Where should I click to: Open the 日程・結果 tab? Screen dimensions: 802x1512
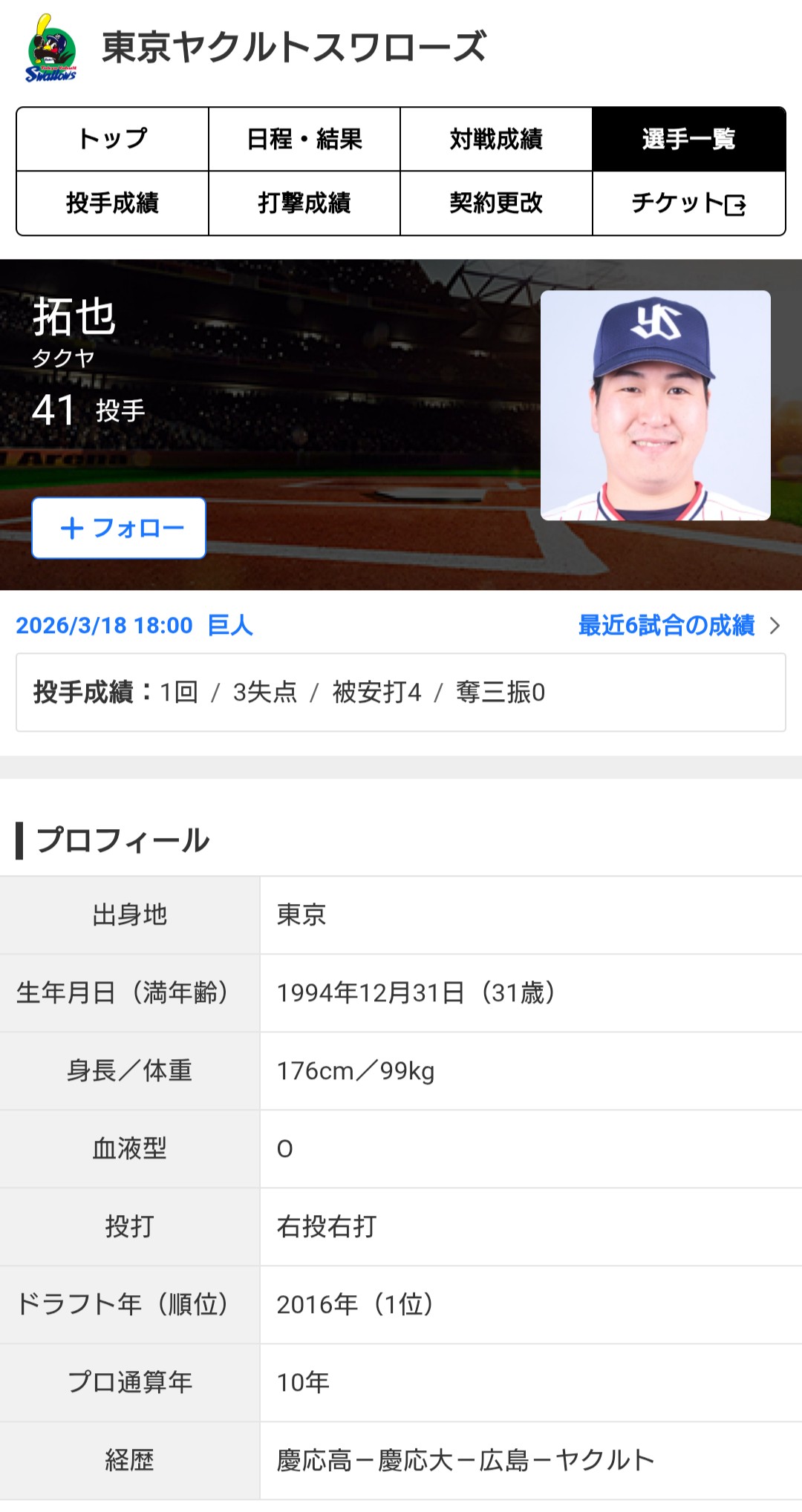point(304,139)
